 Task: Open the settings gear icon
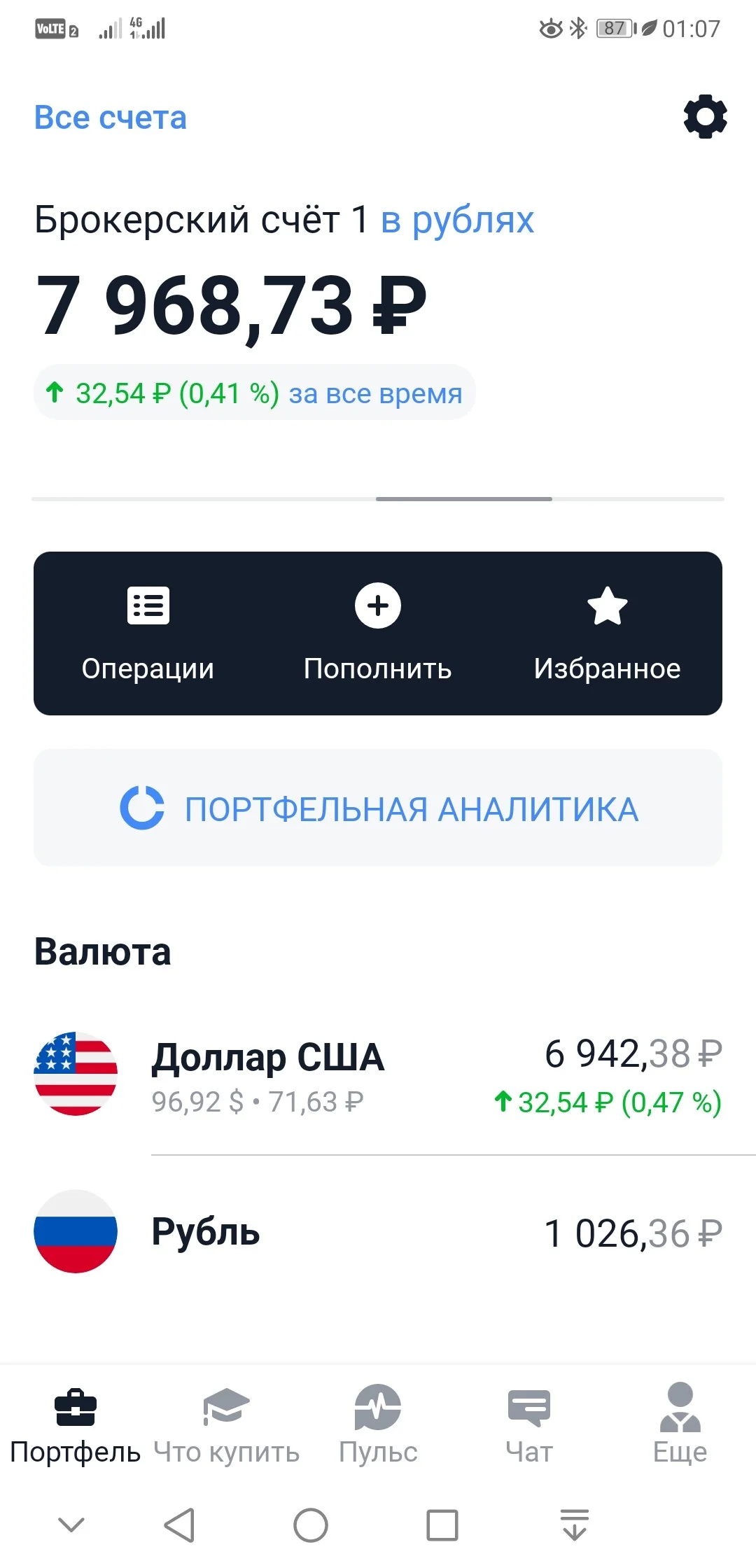coord(705,117)
